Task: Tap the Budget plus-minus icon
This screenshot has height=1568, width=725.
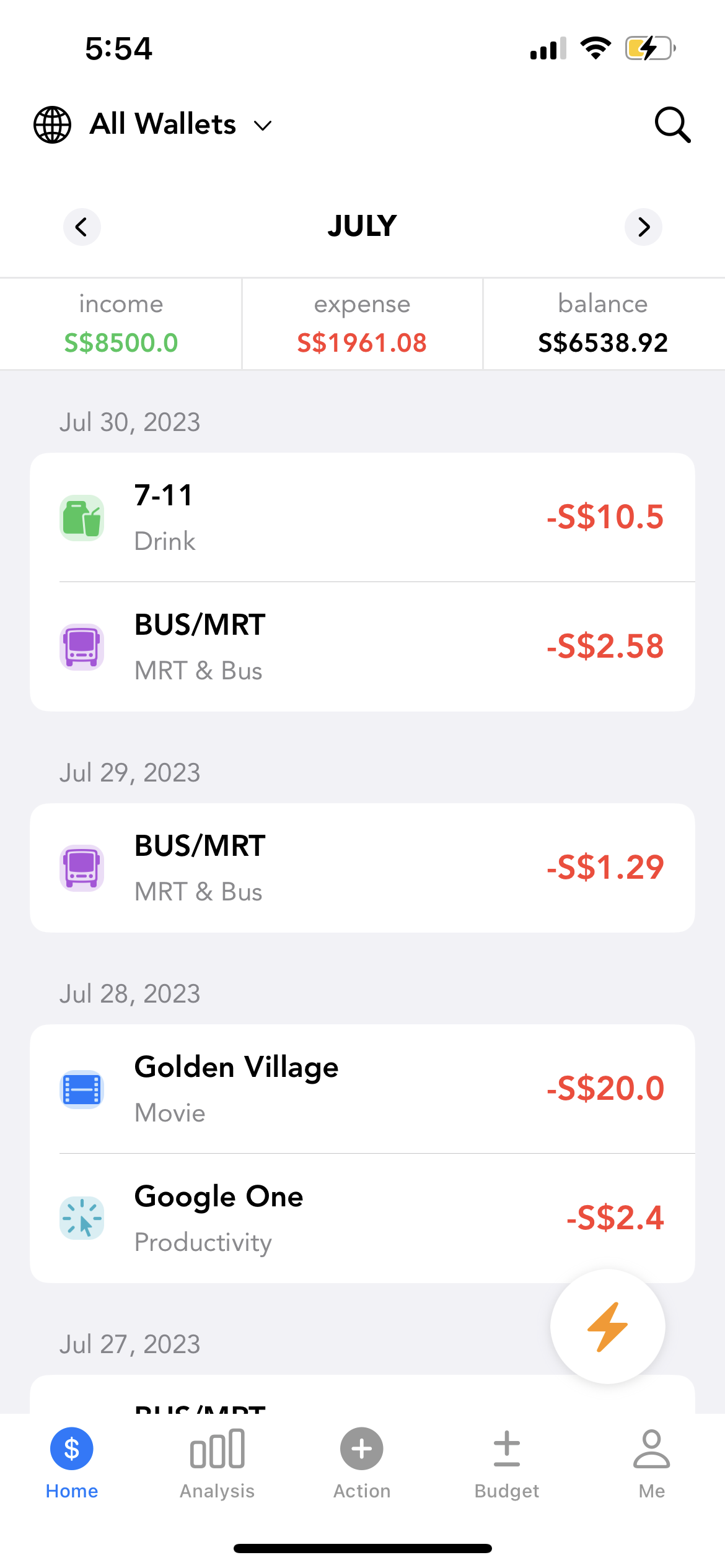Action: 506,1449
